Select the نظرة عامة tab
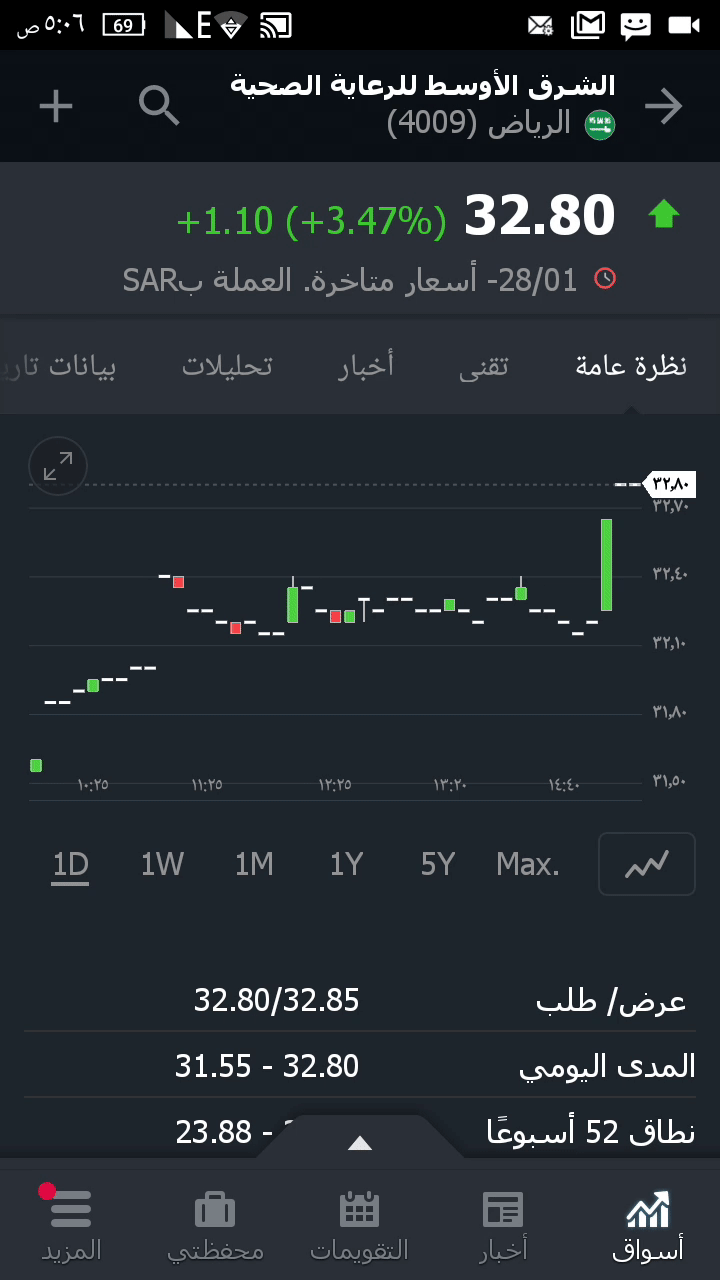Screen dimensions: 720x1280 (631, 366)
